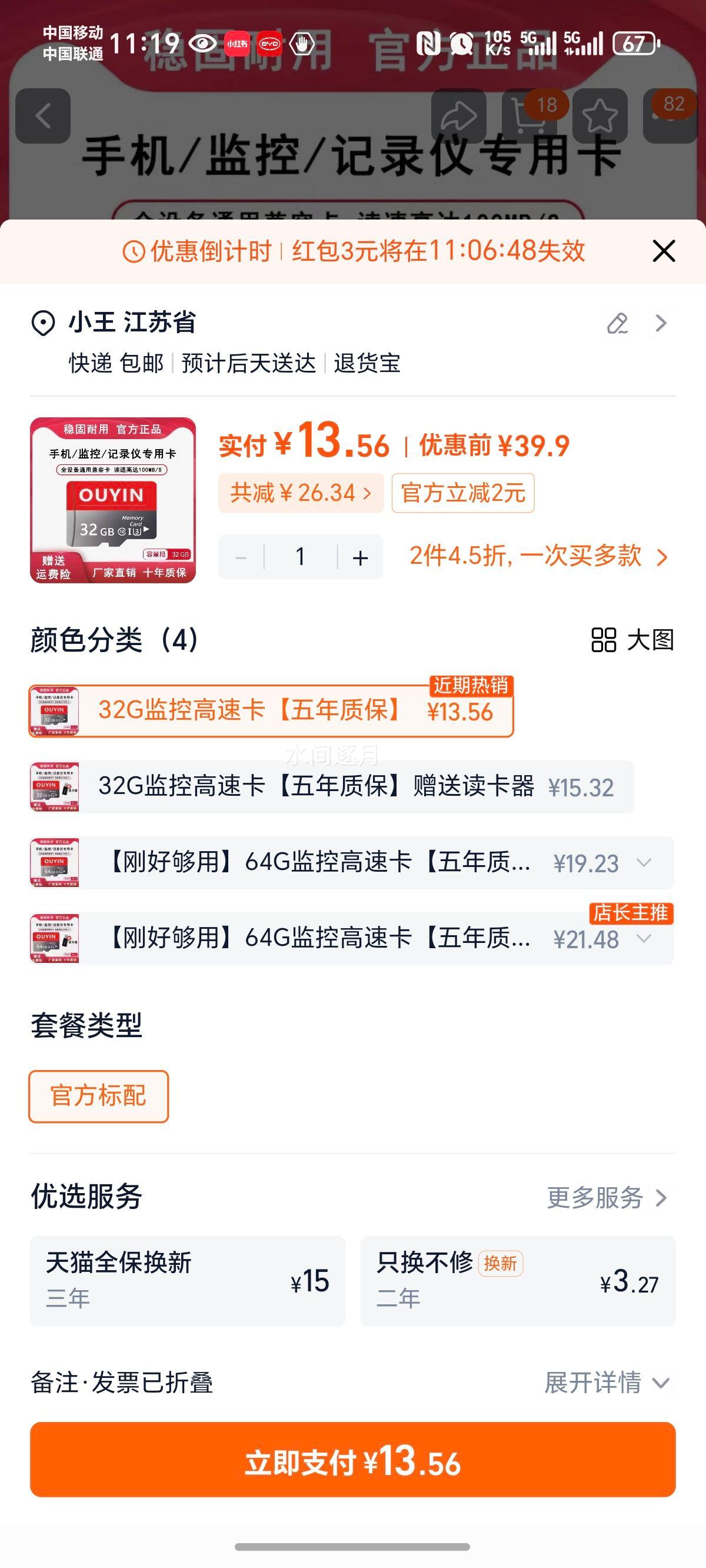Select the 官方标配 package type

(x=98, y=1097)
